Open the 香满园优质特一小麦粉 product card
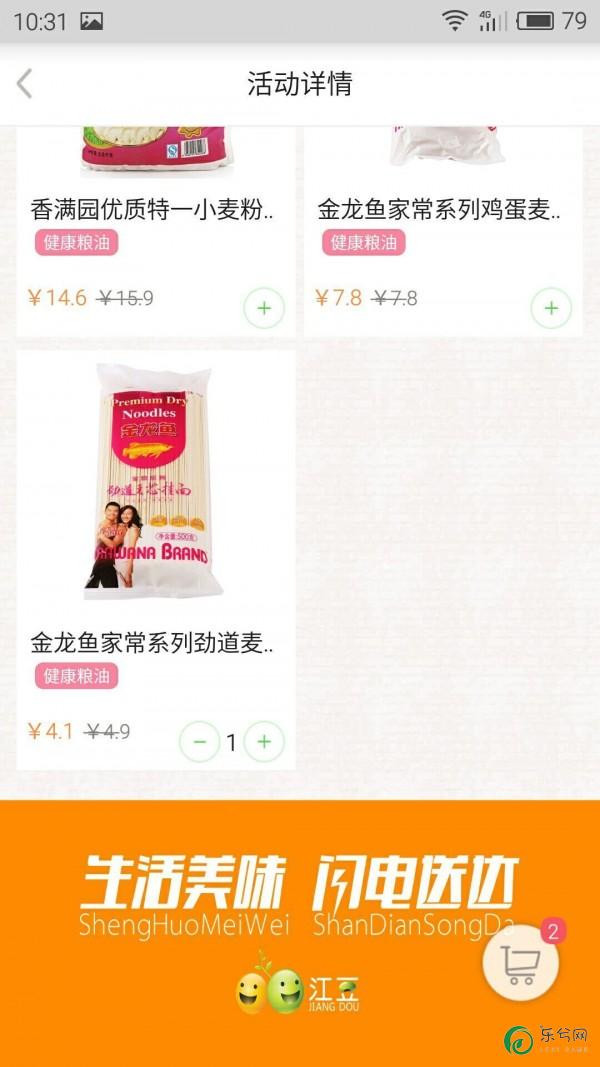Viewport: 600px width, 1067px height. click(x=150, y=209)
